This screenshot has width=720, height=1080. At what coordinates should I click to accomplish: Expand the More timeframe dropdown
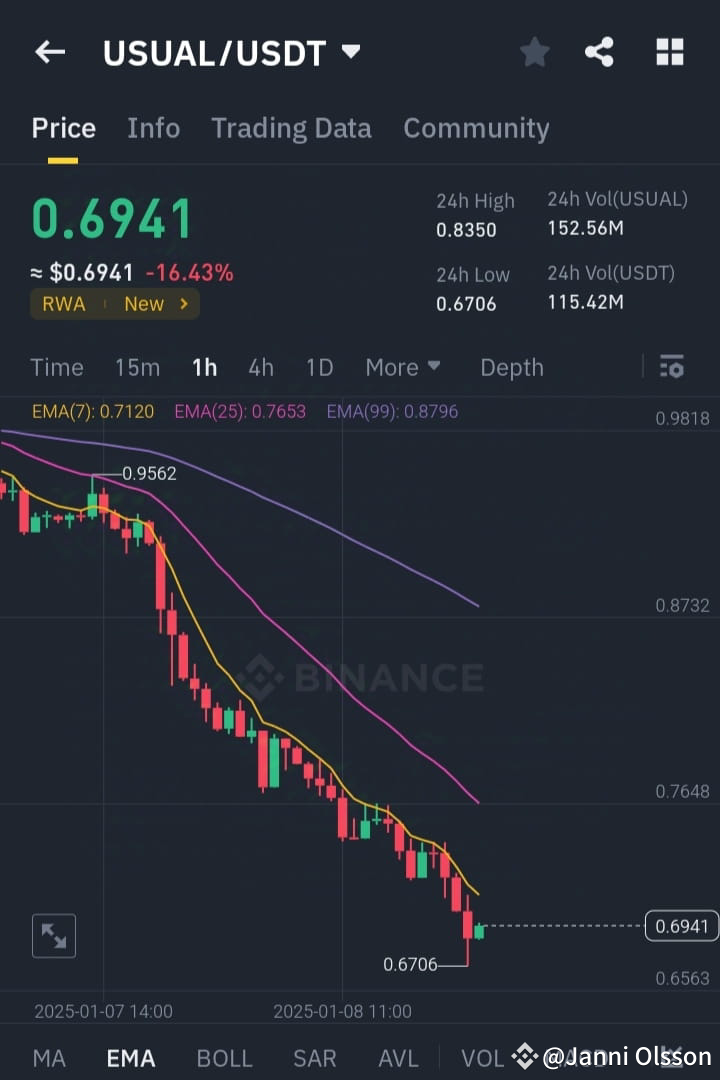[x=403, y=368]
